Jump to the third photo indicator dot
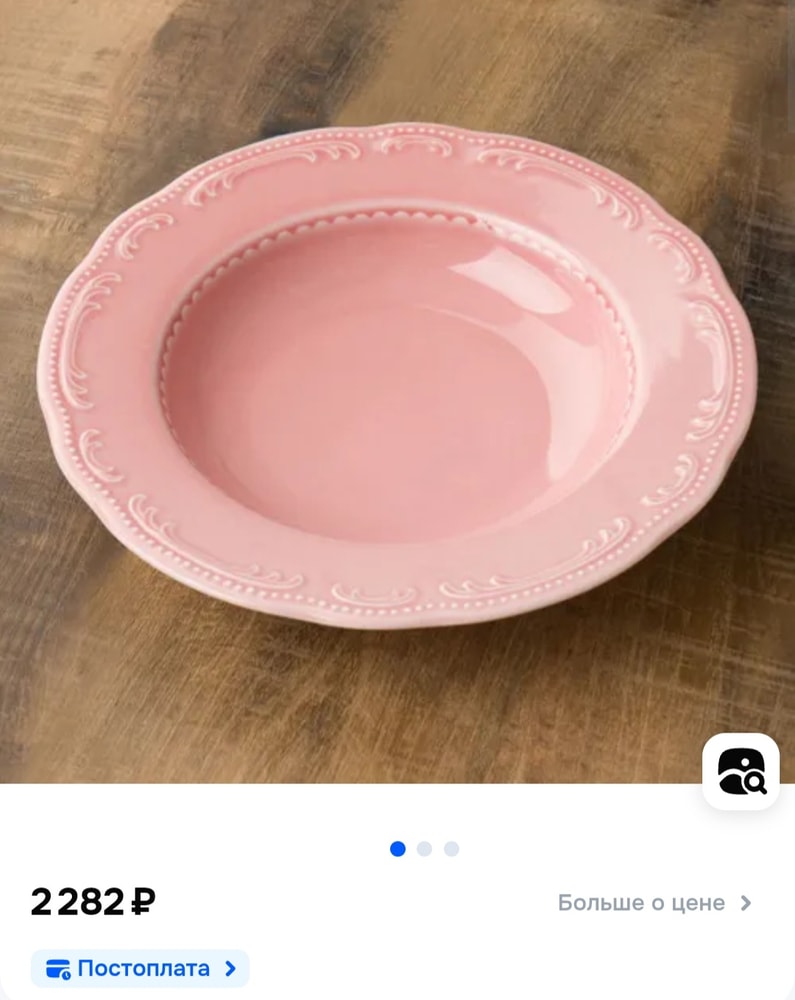This screenshot has width=795, height=1000. [451, 849]
